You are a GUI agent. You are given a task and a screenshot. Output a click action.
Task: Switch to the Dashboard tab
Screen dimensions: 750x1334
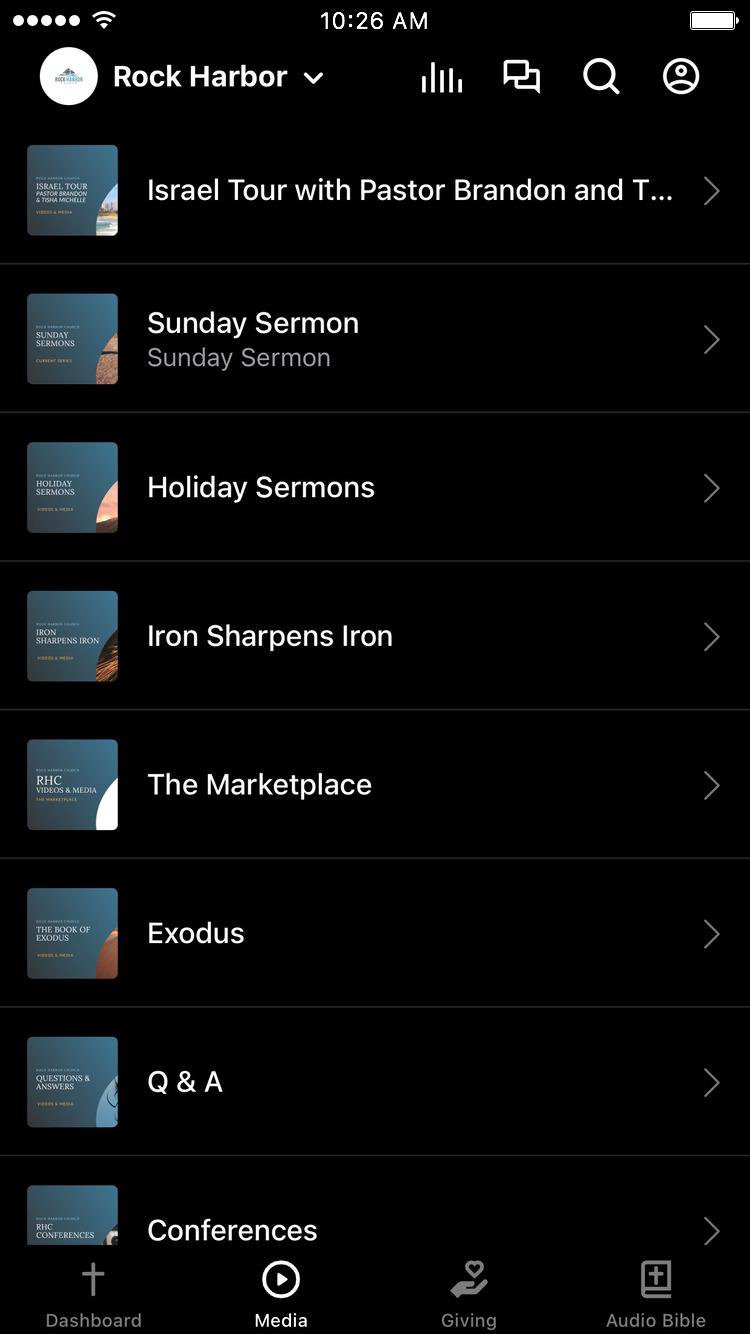(93, 1293)
